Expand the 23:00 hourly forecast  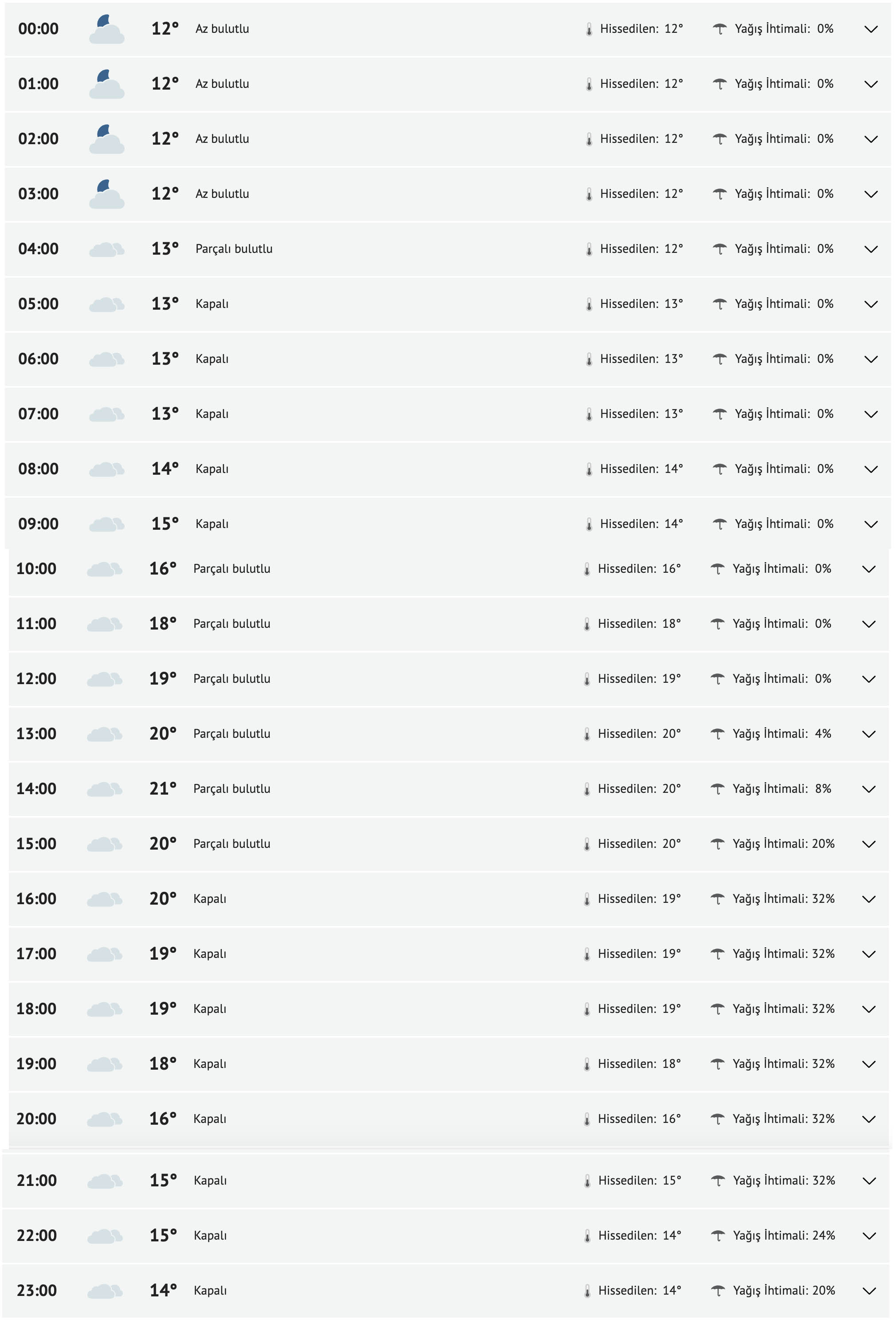tap(868, 1291)
